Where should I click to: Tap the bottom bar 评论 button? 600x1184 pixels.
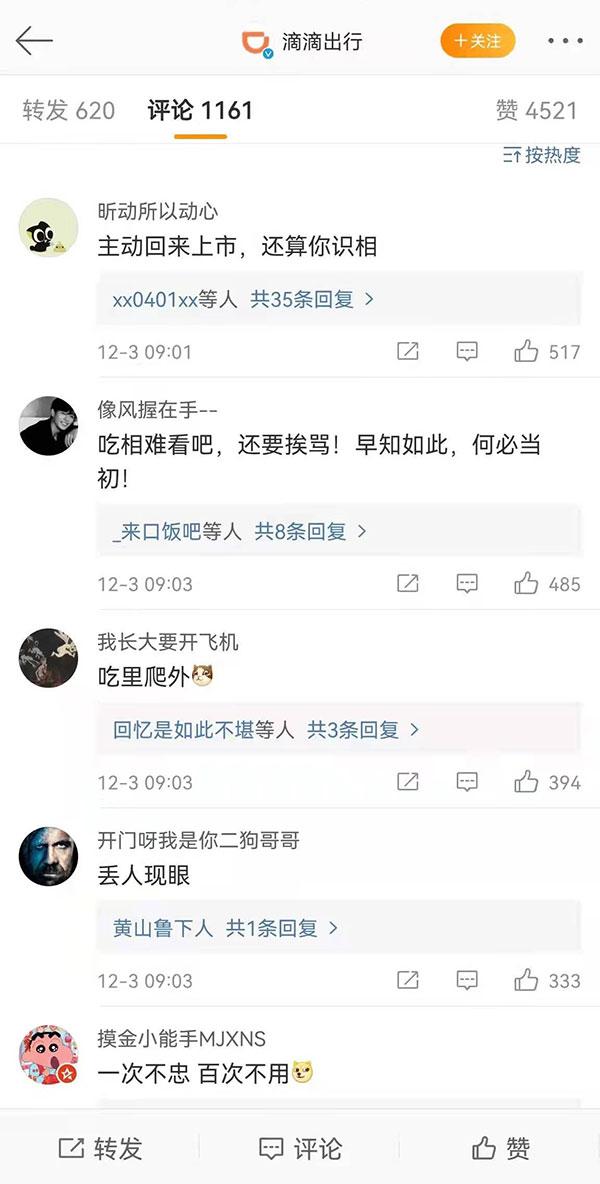[x=300, y=1149]
